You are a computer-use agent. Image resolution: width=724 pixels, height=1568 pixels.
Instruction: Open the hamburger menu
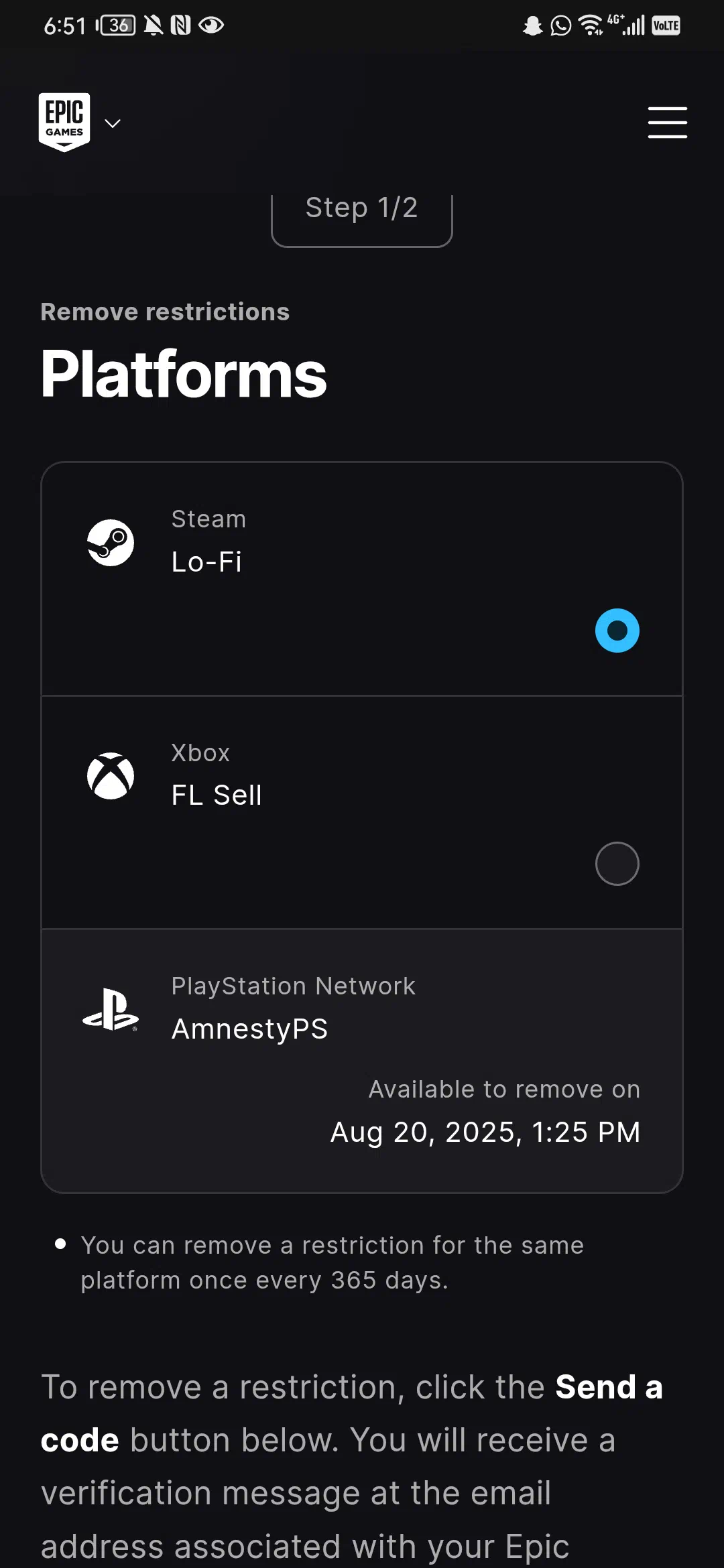[x=667, y=123]
